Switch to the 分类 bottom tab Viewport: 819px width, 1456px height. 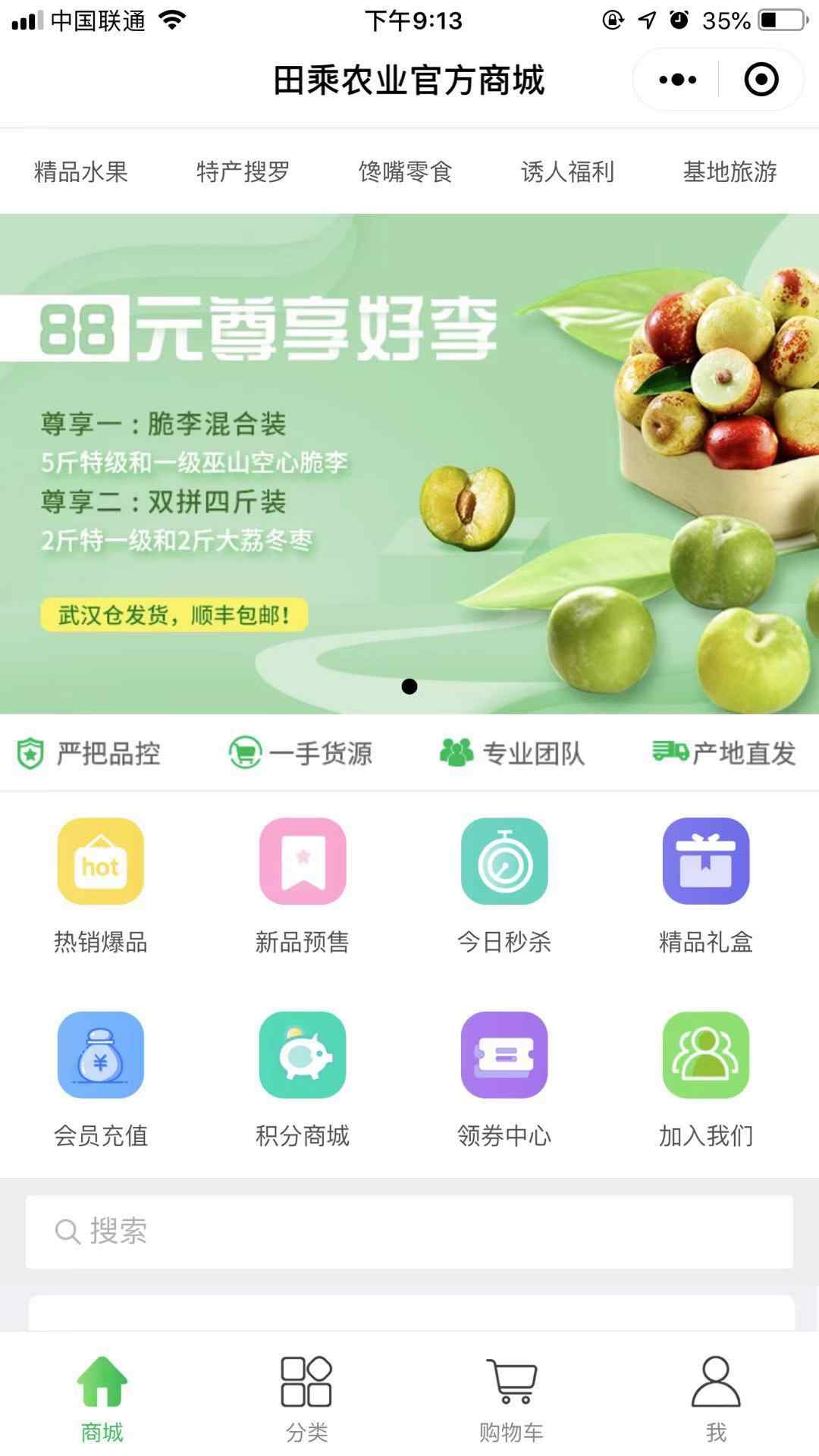pos(306,1398)
